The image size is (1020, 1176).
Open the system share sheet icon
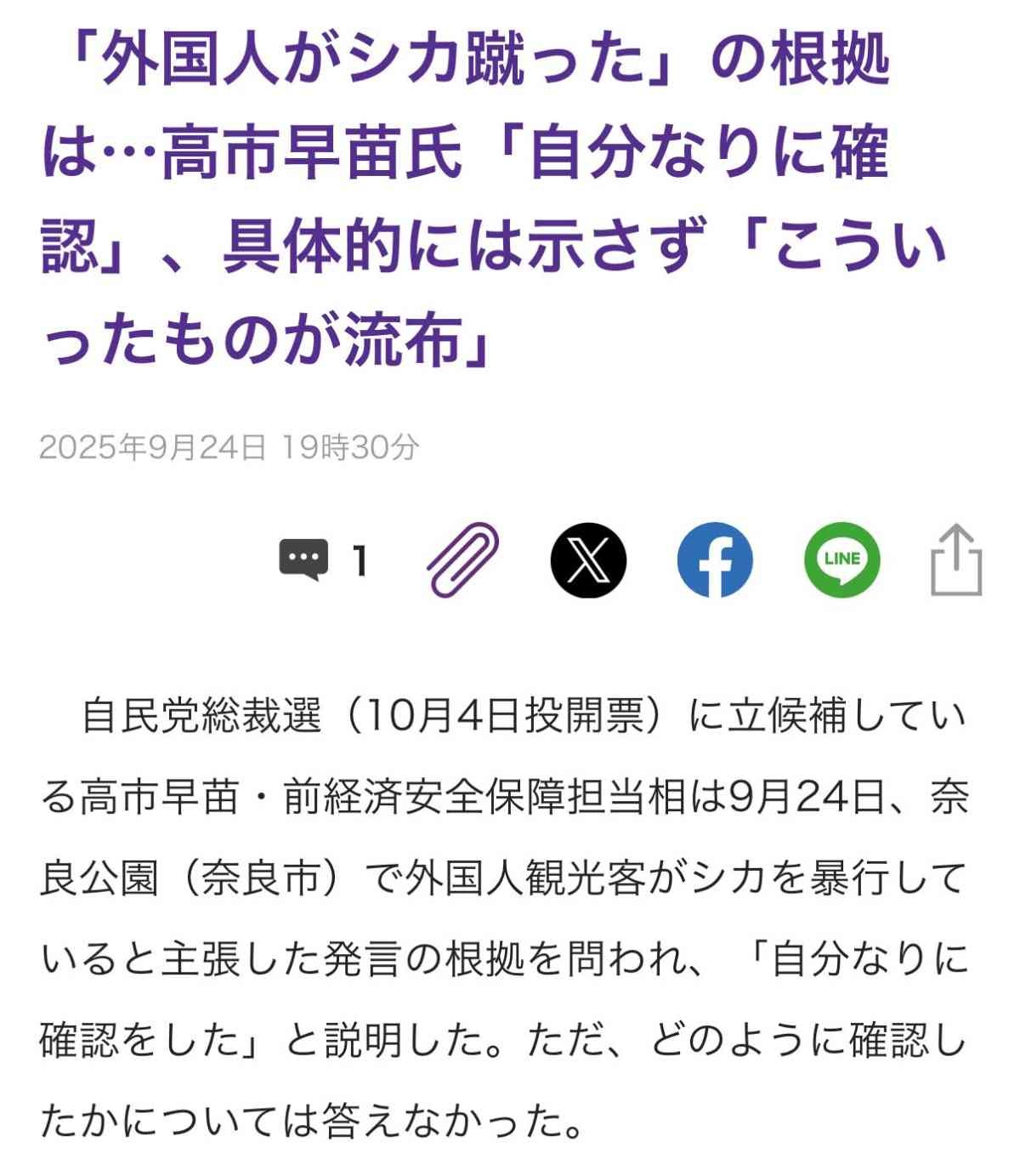[956, 560]
